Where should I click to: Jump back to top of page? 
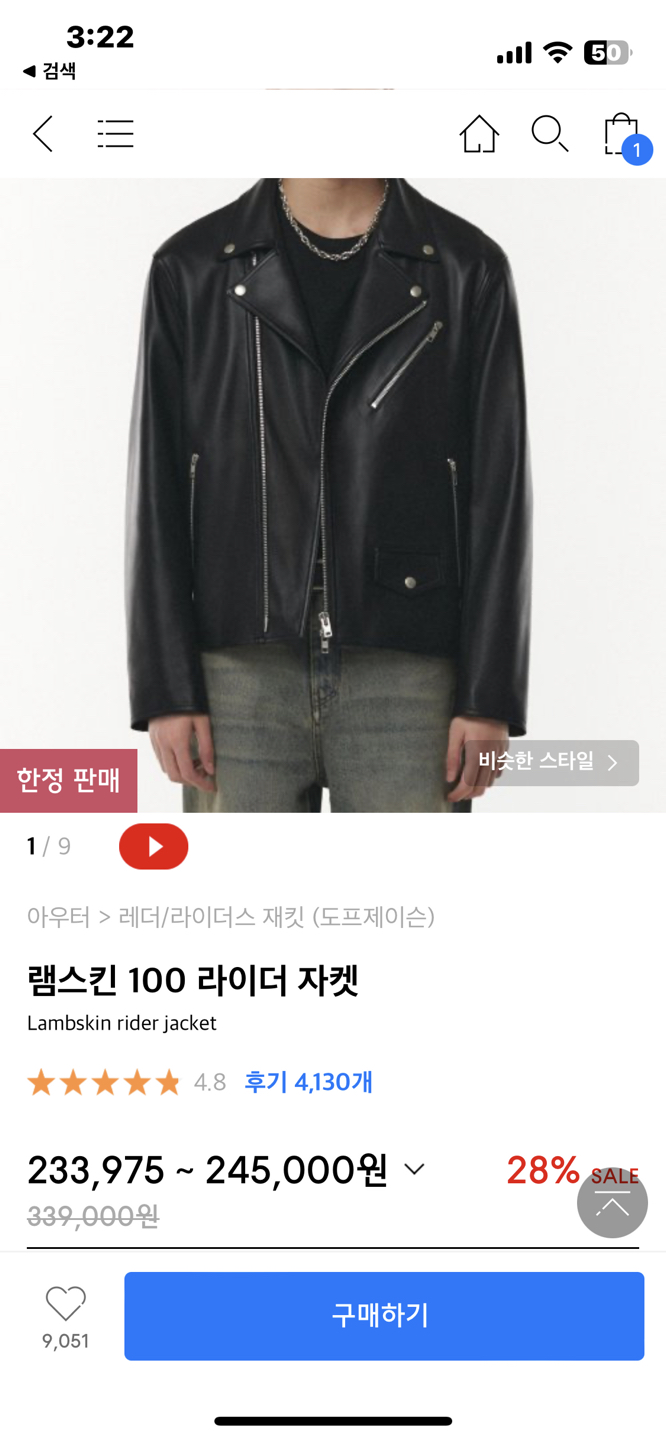(x=612, y=1203)
